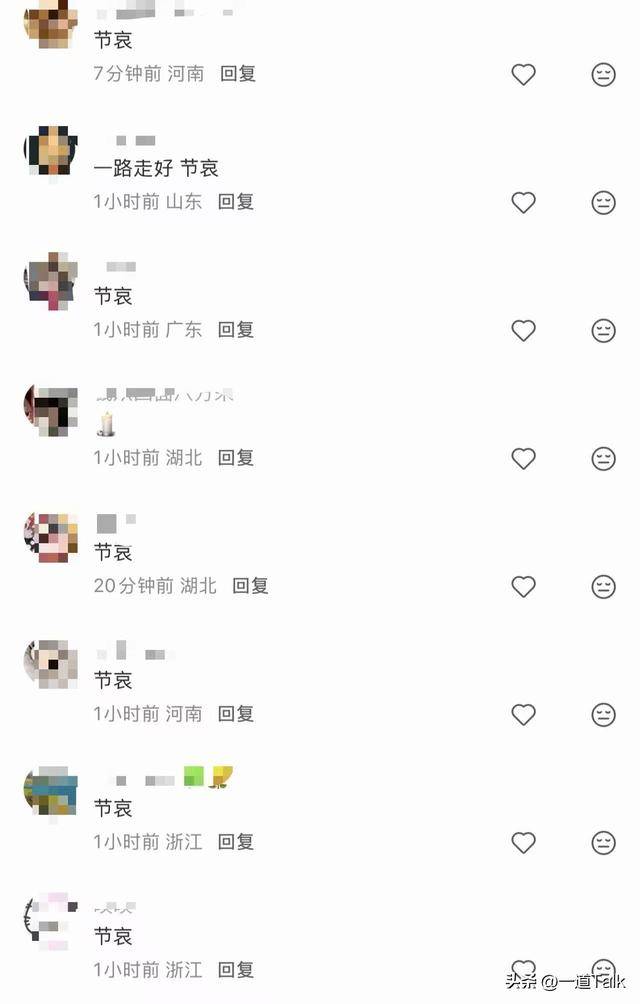Reply to the comment posted 1小时前 河南
Image resolution: width=640 pixels, height=1004 pixels.
click(x=236, y=713)
